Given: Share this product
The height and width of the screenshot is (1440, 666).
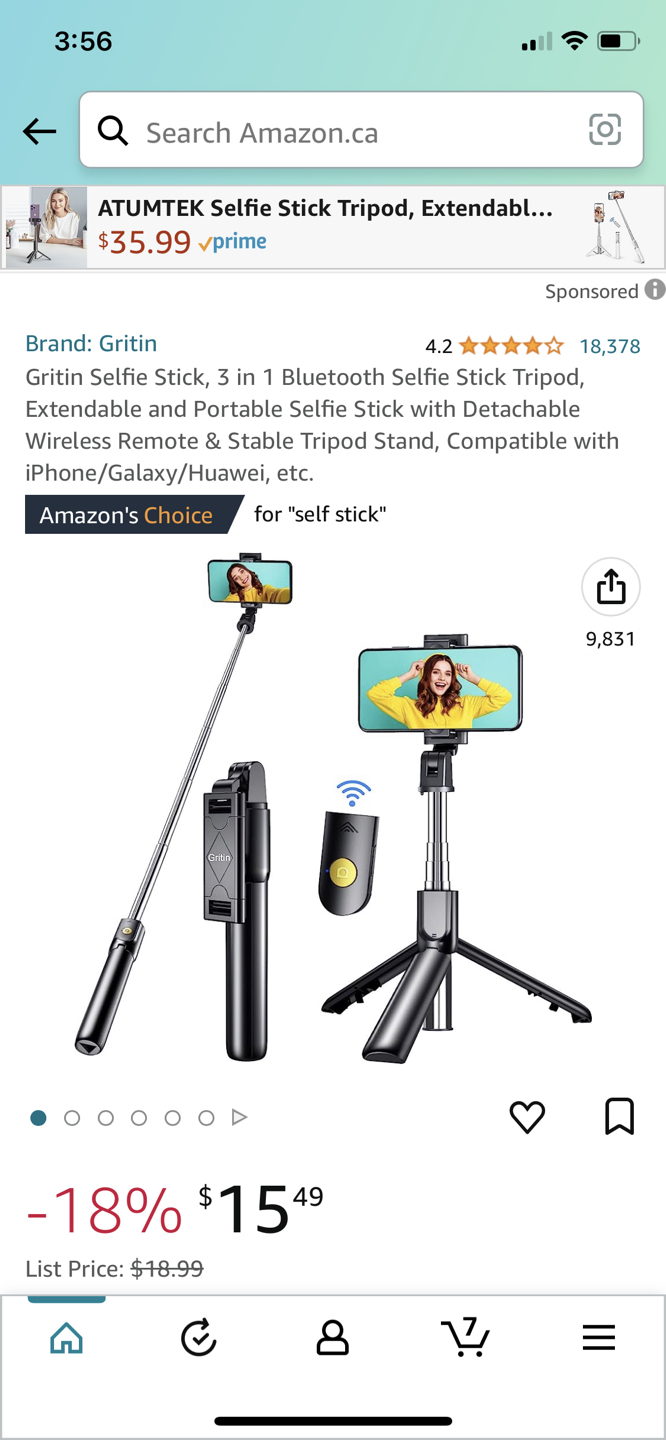Looking at the screenshot, I should click(610, 587).
